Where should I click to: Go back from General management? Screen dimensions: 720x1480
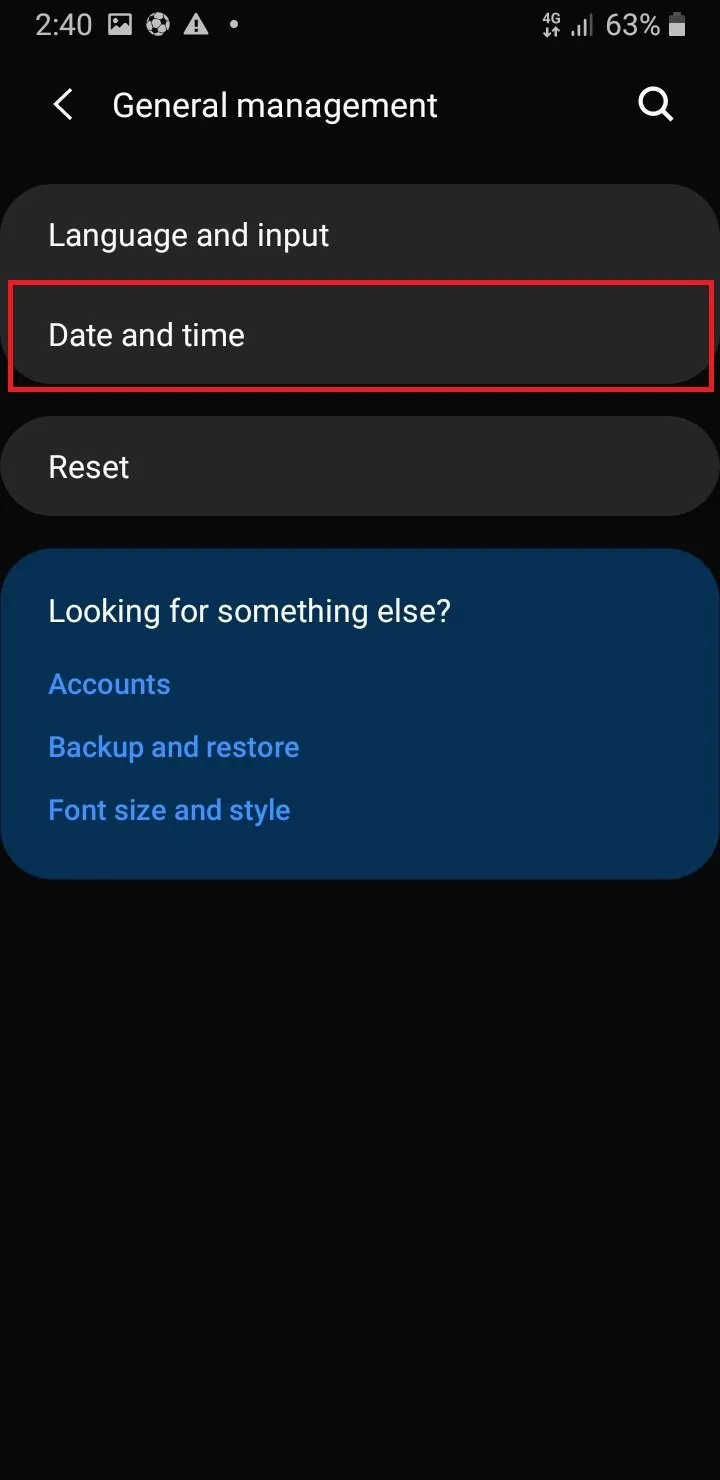click(x=63, y=105)
